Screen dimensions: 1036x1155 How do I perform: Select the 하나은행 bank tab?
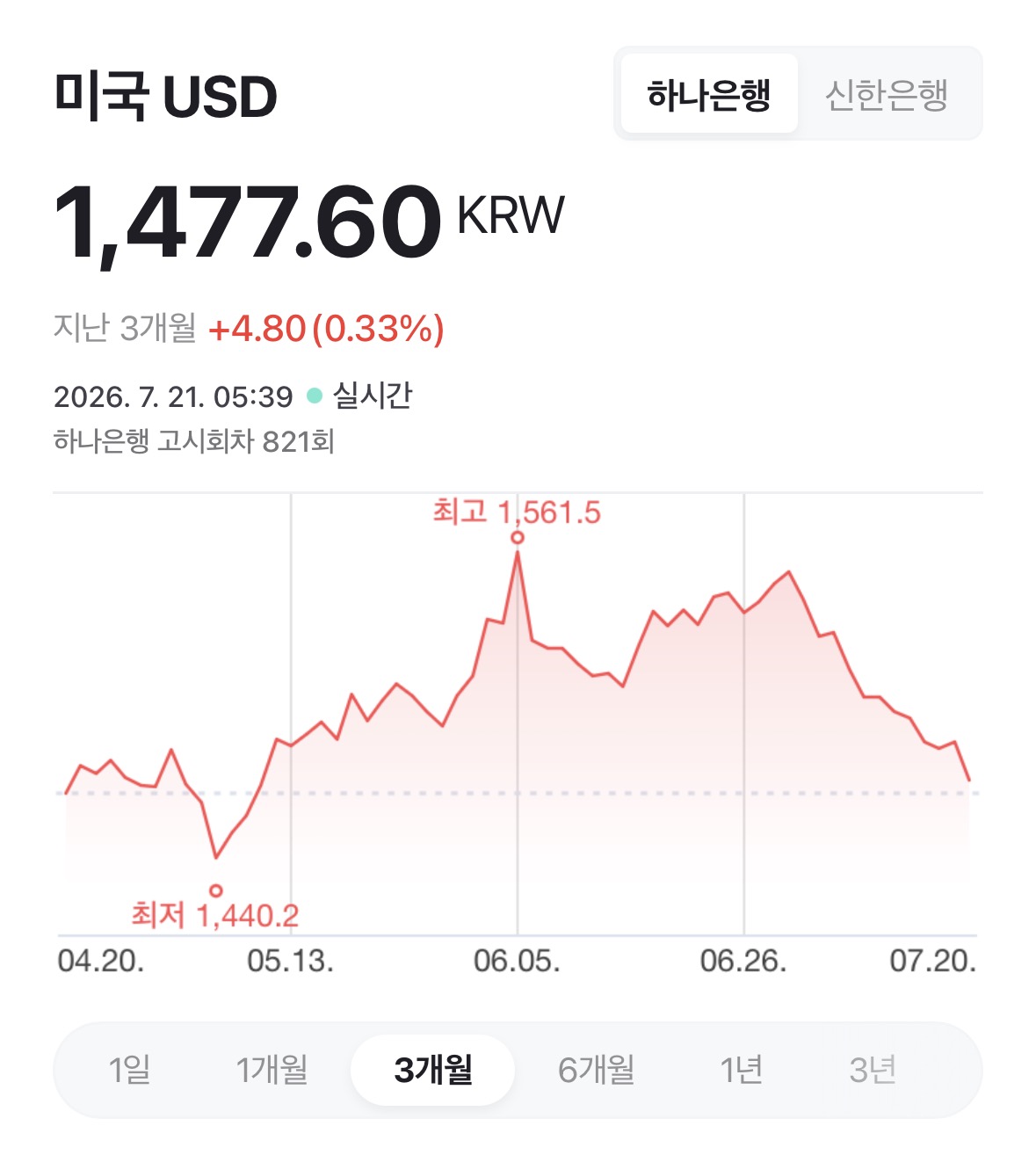pos(709,94)
